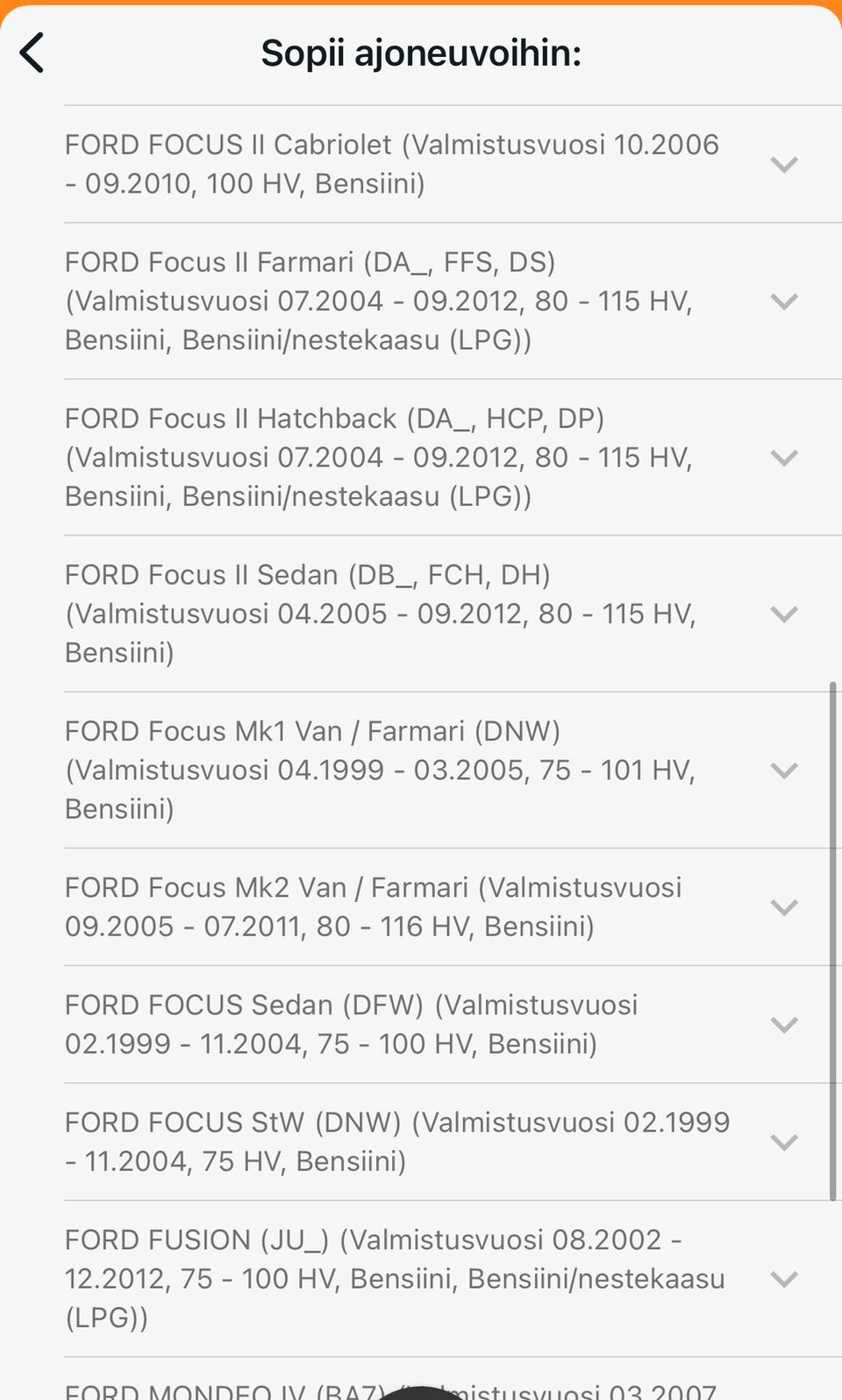Expand FORD Focus Mk2 Van / Farmari row
Screen dimensions: 842x1400
point(783,907)
